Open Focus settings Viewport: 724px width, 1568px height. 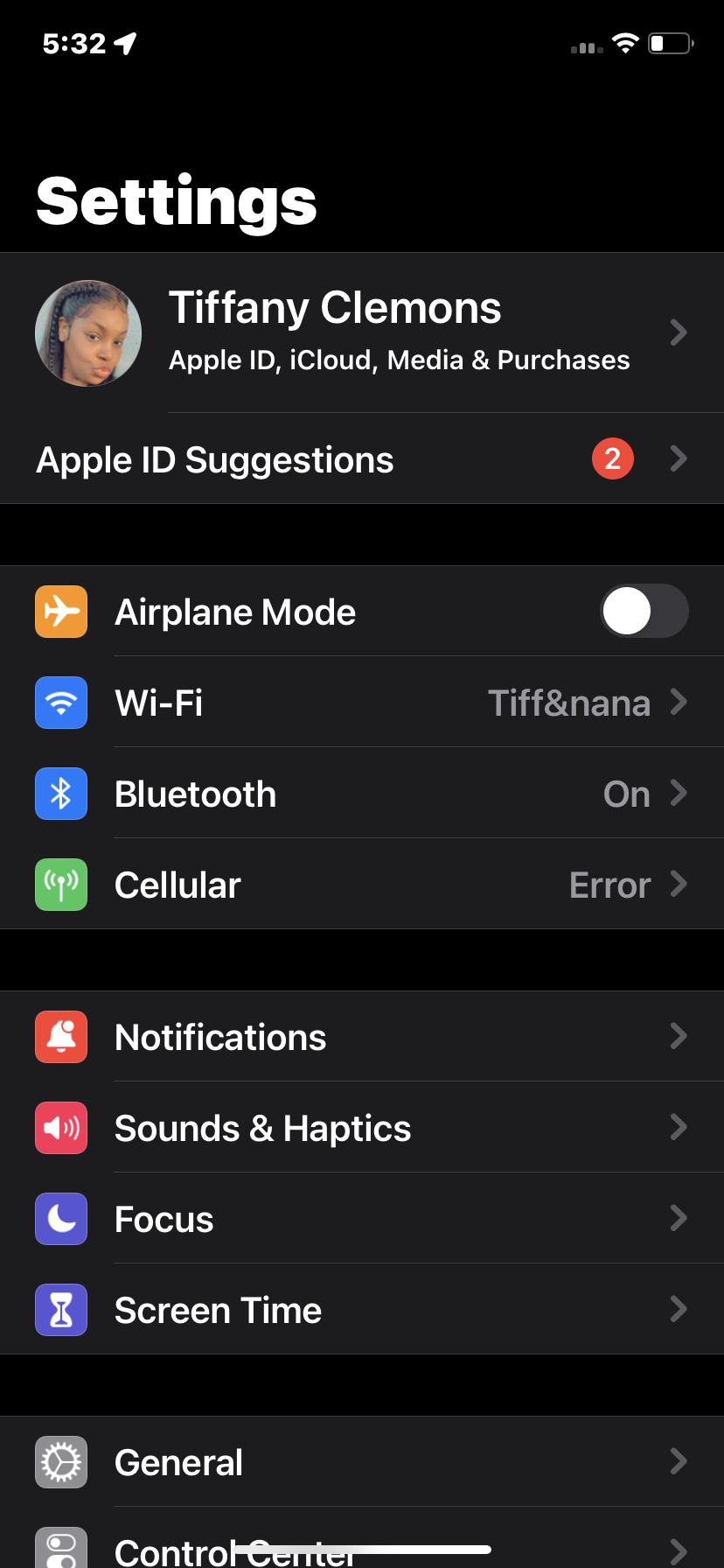tap(361, 1219)
